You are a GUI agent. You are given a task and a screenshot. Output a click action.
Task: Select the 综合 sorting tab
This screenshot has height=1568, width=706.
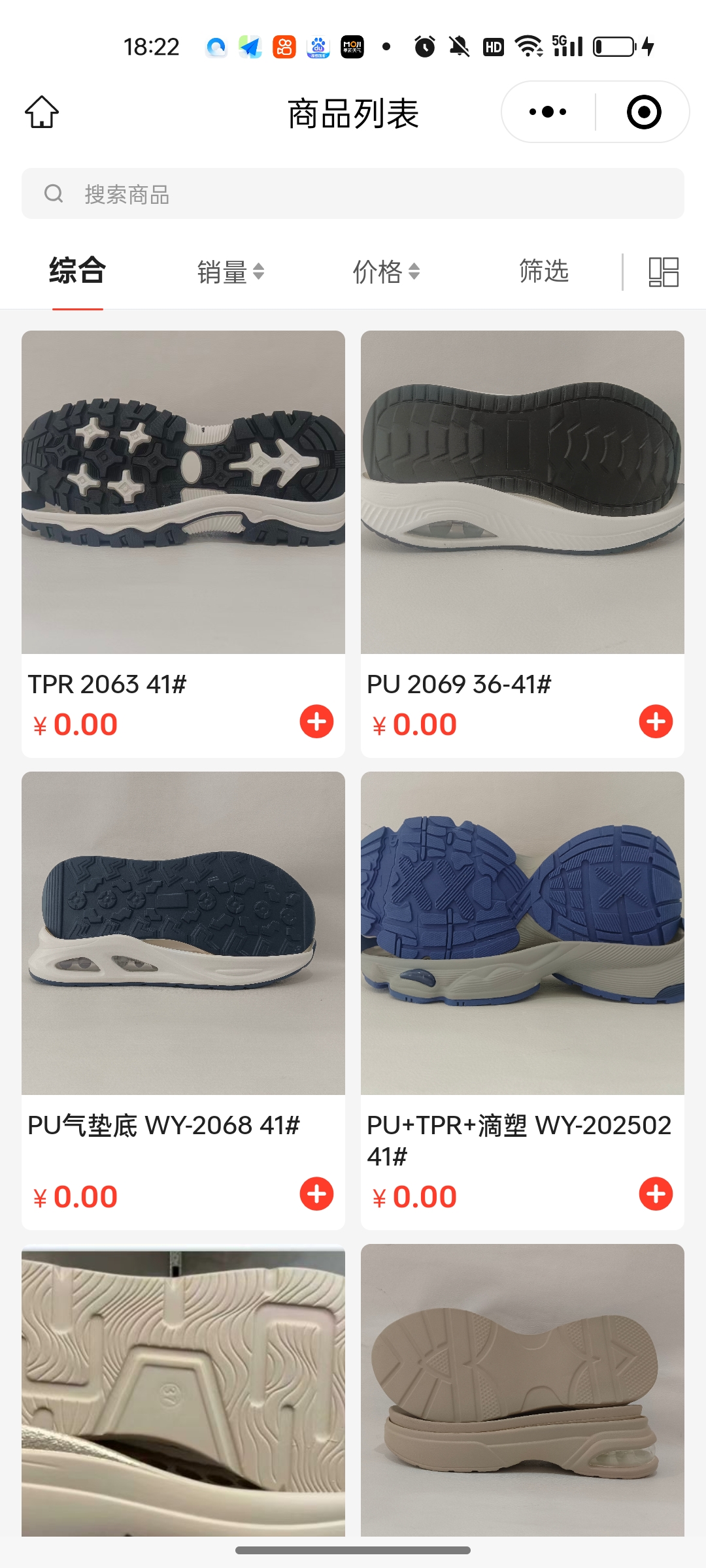77,270
